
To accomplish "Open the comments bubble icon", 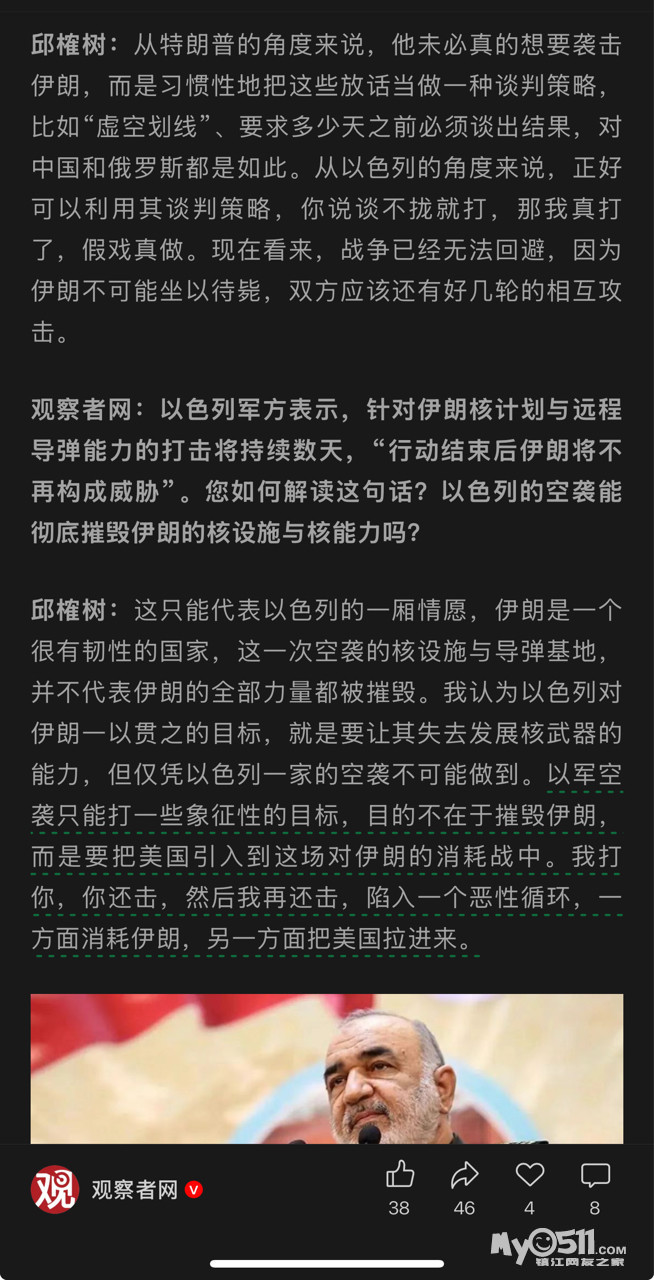I will point(595,1174).
